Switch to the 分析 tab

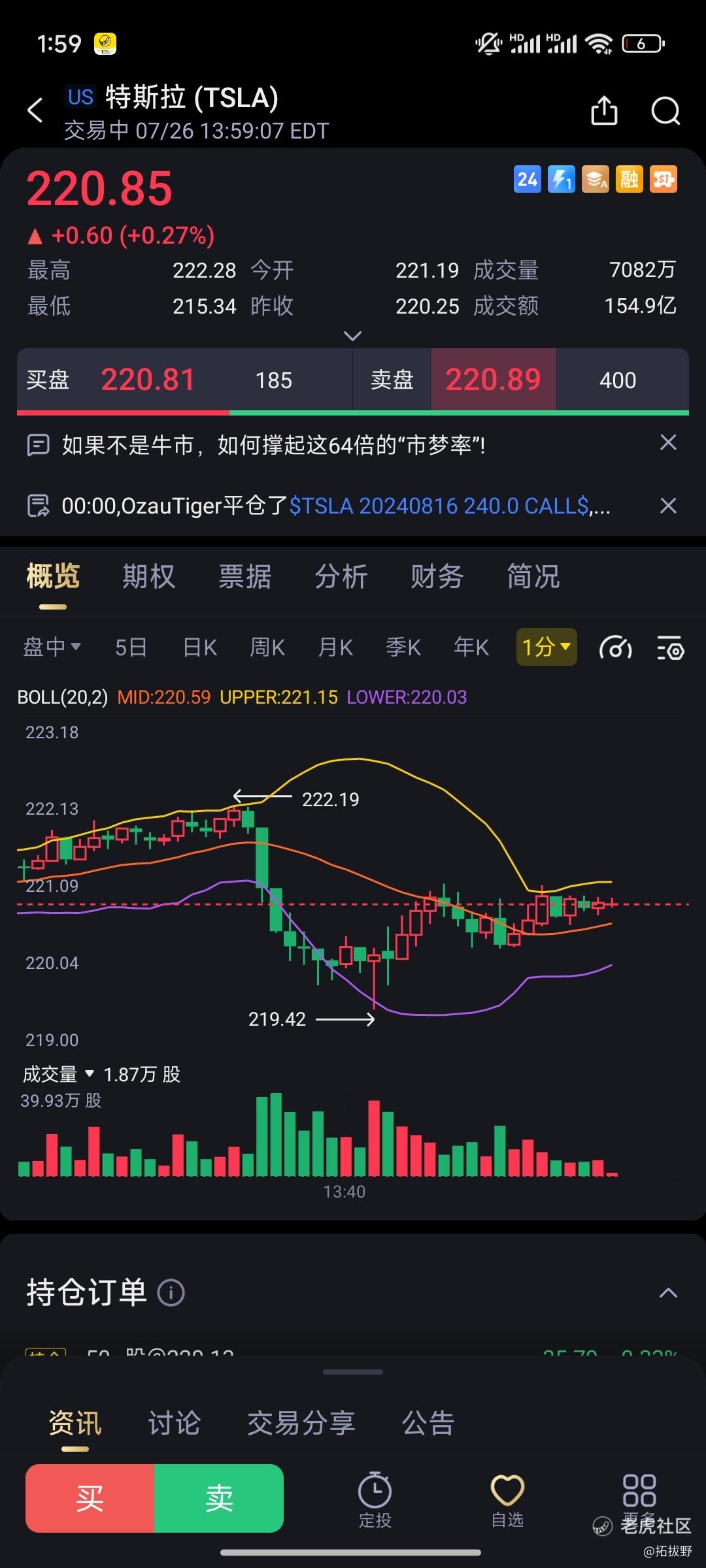pyautogui.click(x=341, y=577)
